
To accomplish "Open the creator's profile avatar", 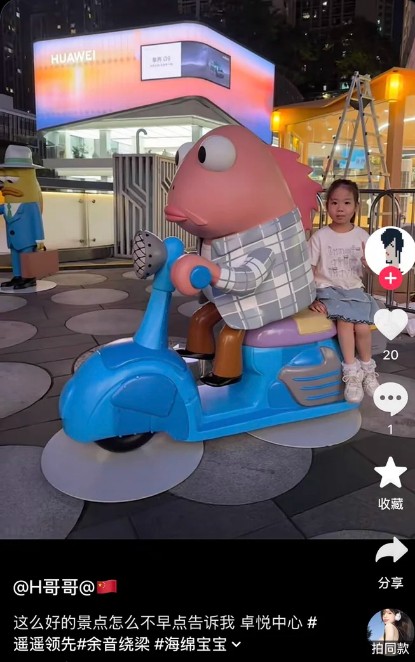I will point(389,250).
